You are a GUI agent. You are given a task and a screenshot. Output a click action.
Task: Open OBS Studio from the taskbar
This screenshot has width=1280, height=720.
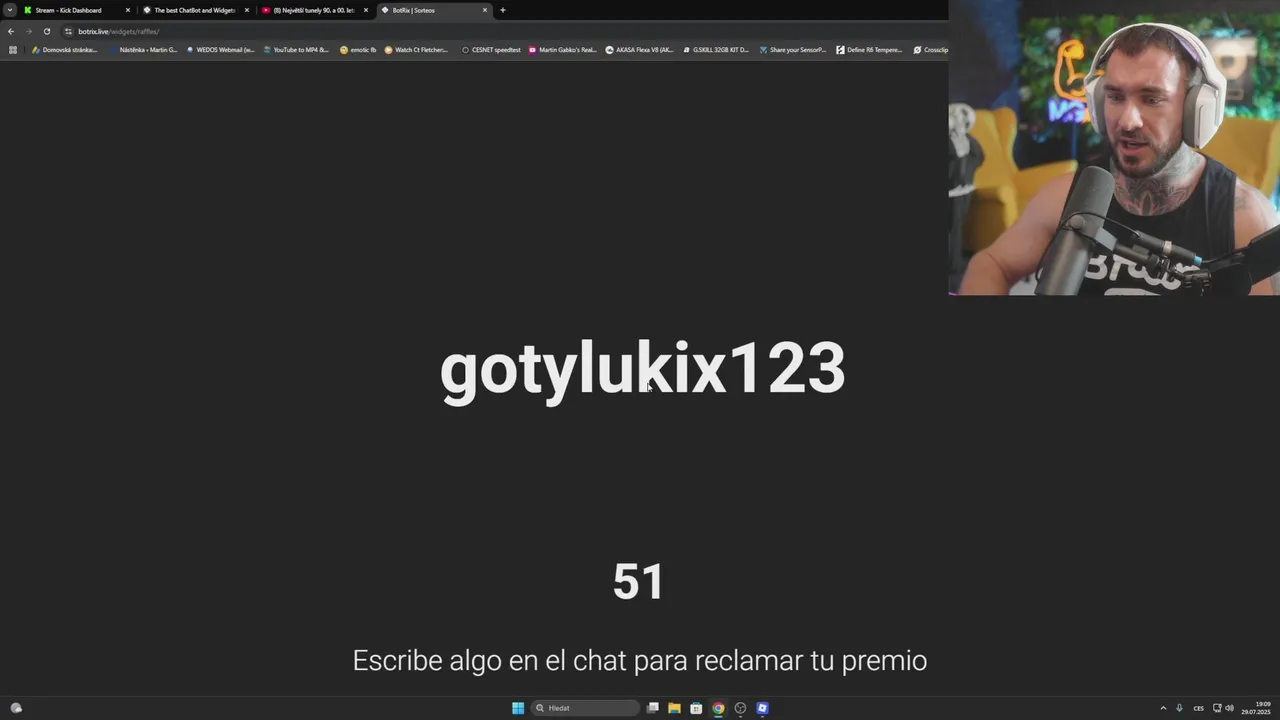pos(740,708)
